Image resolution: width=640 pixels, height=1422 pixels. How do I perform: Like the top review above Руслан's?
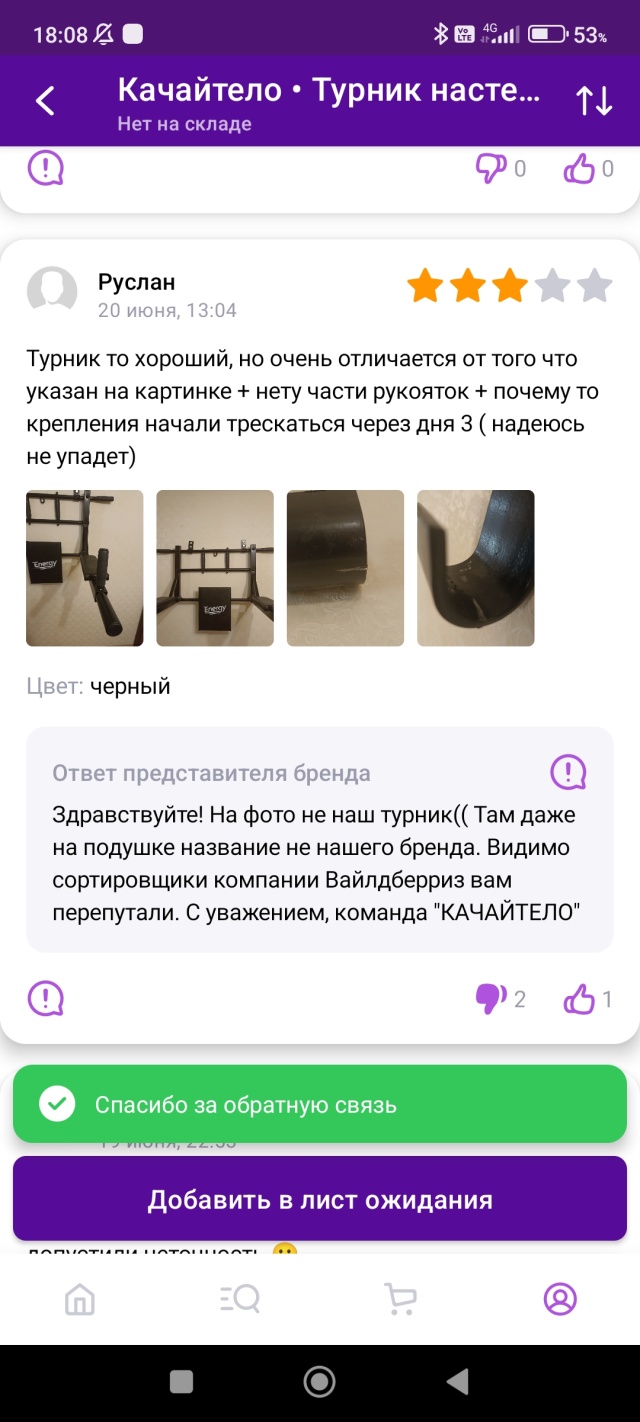(x=580, y=169)
